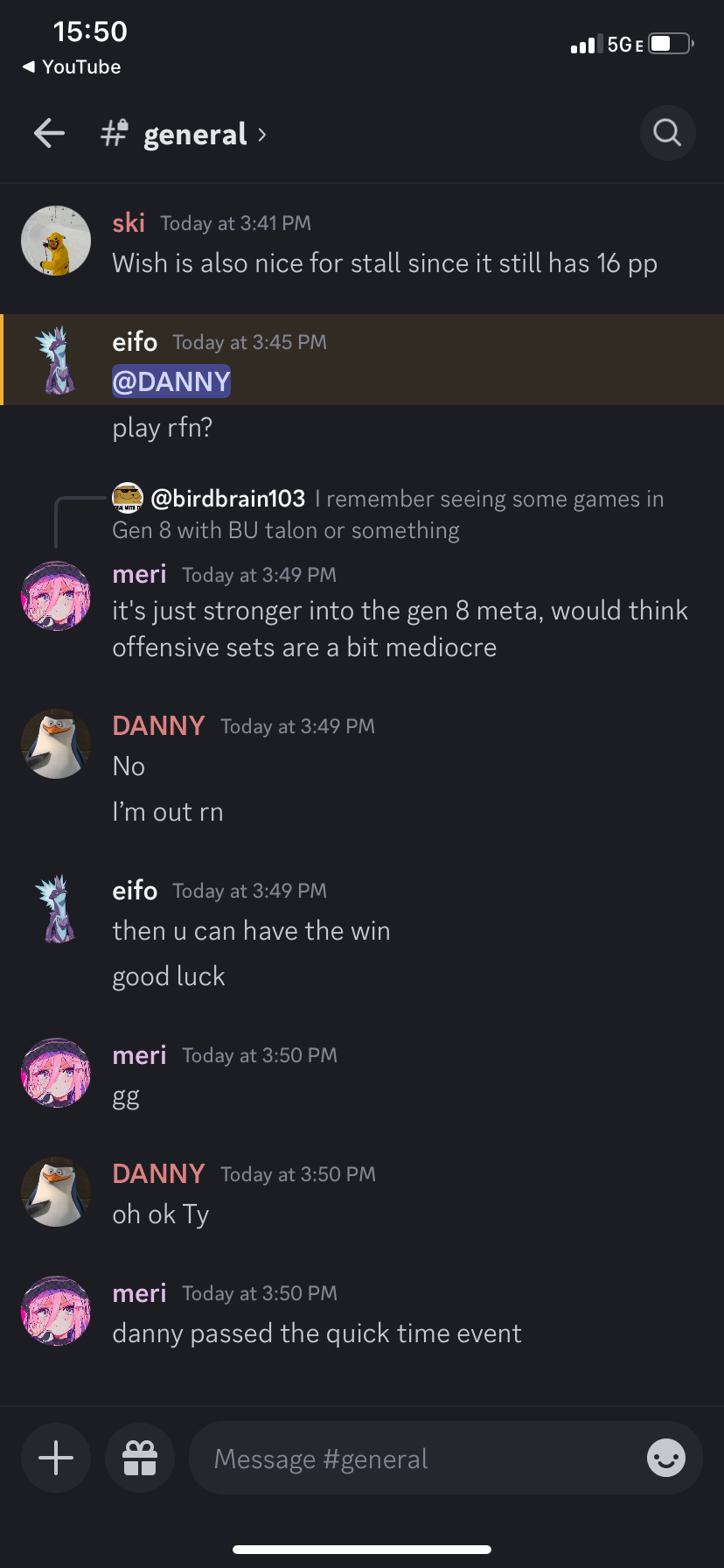The height and width of the screenshot is (1568, 724).
Task: Open the emoji picker
Action: point(665,1458)
